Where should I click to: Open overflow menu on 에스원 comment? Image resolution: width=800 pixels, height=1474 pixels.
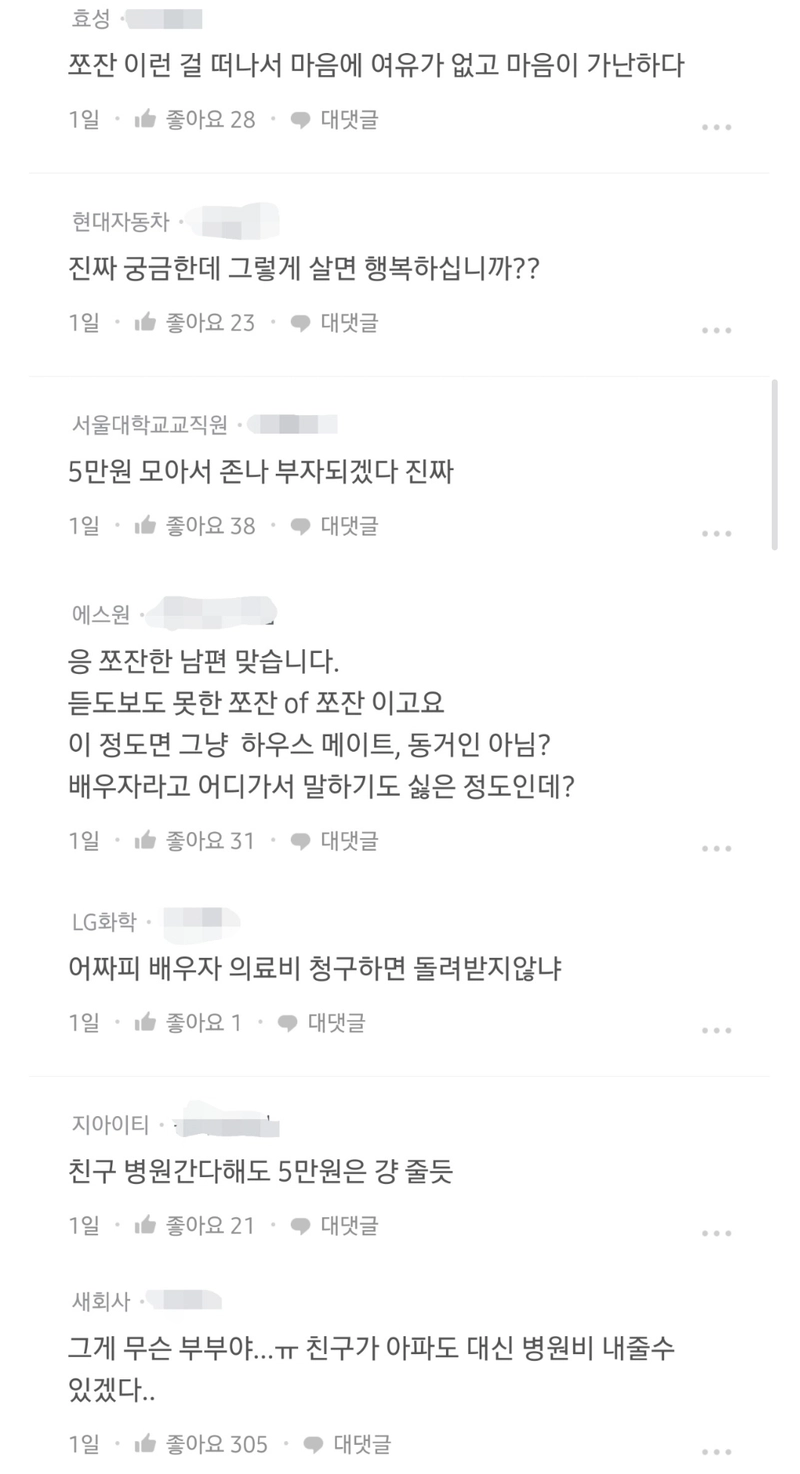click(x=716, y=848)
